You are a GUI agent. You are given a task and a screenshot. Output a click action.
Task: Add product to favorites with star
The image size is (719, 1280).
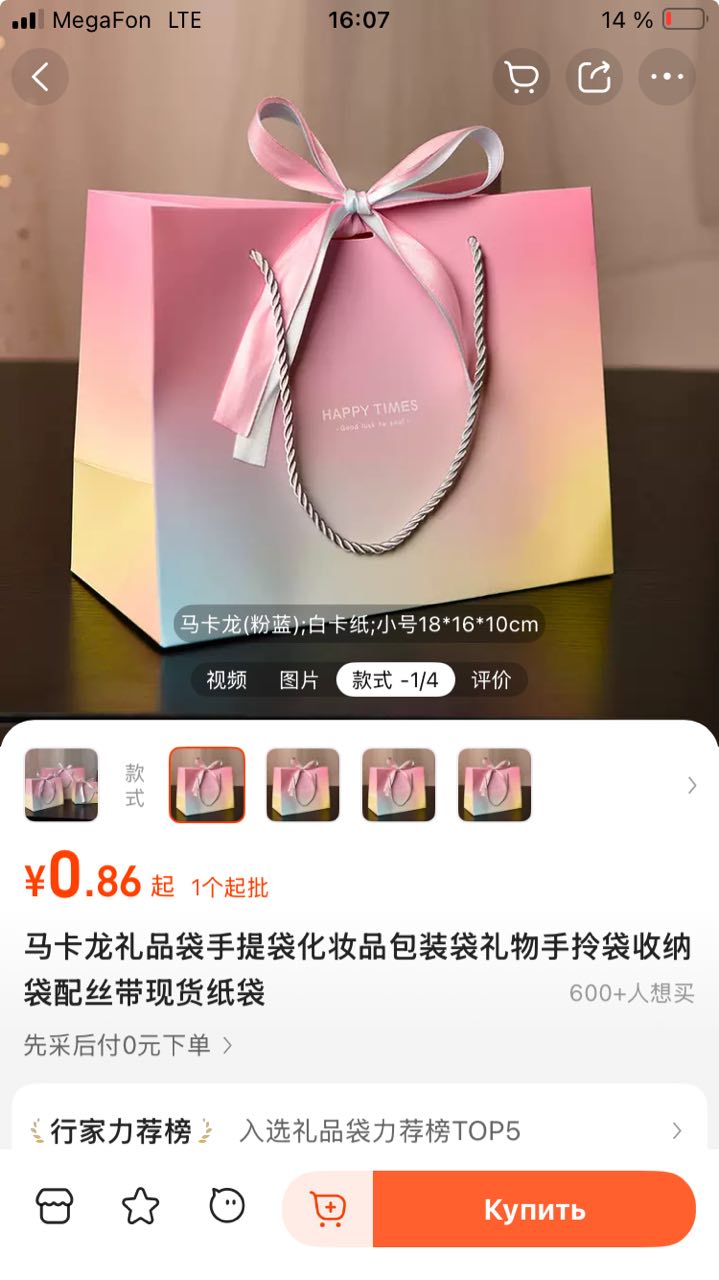coord(141,1207)
